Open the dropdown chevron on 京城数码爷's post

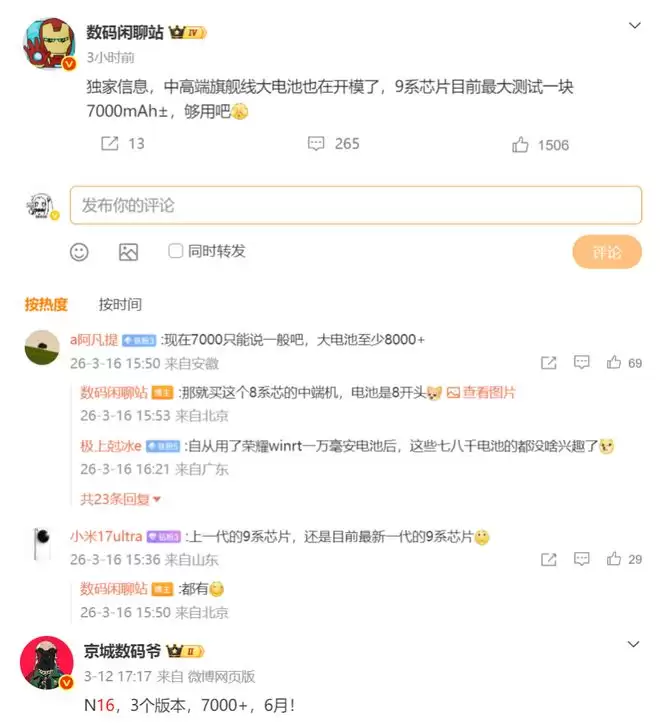(633, 645)
